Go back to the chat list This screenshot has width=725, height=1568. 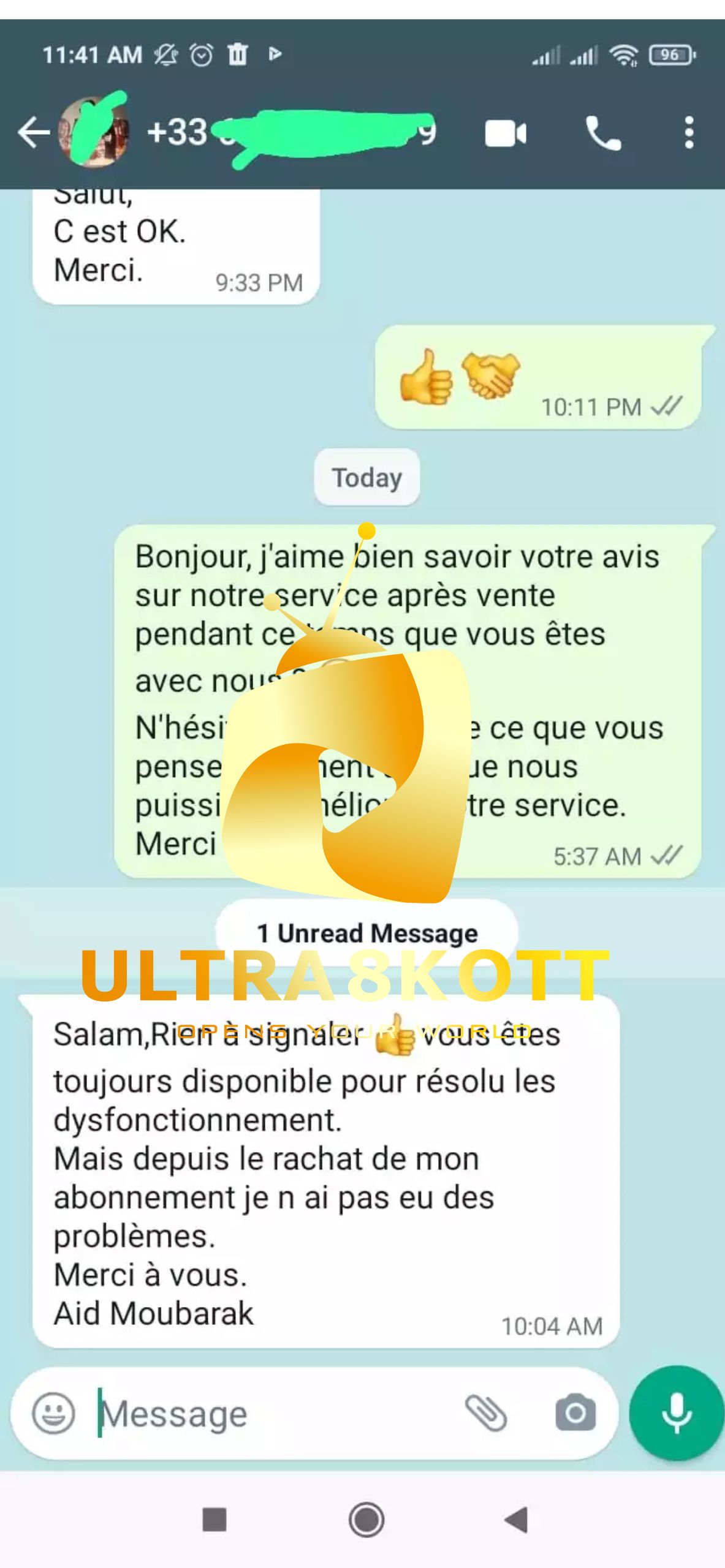pos(32,132)
